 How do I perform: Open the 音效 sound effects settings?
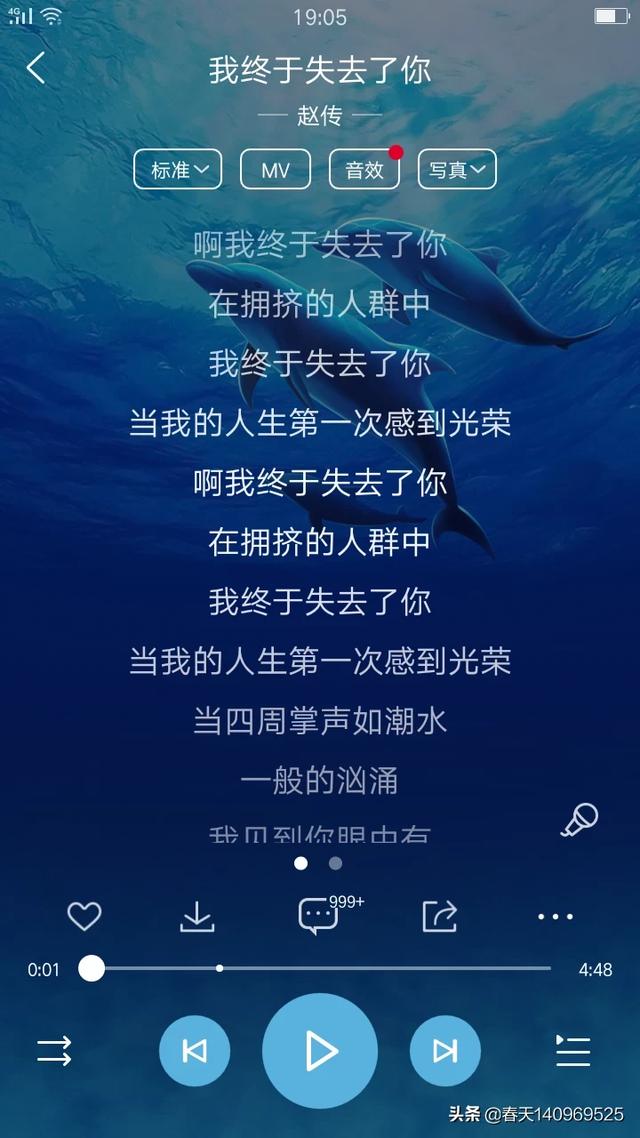point(364,170)
